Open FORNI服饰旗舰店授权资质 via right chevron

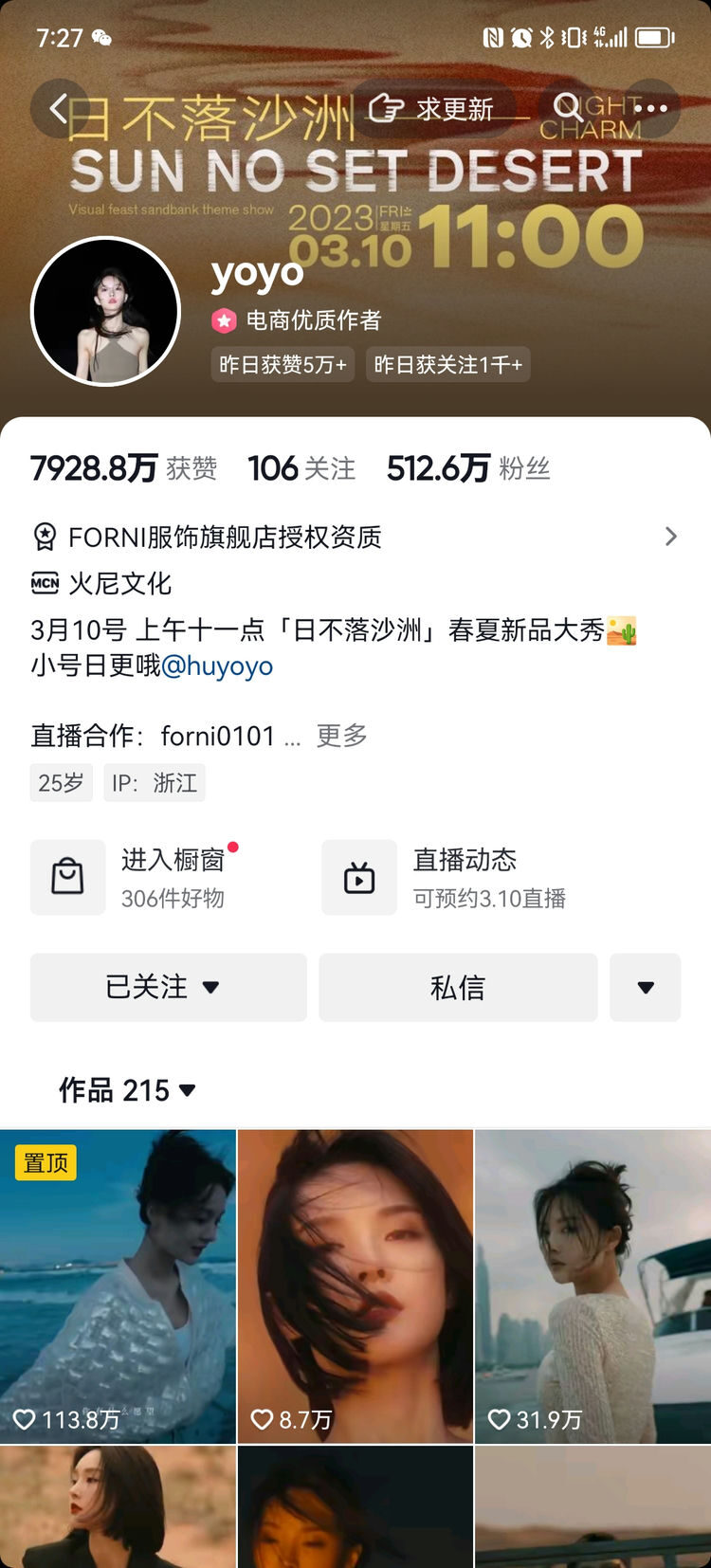pyautogui.click(x=670, y=537)
